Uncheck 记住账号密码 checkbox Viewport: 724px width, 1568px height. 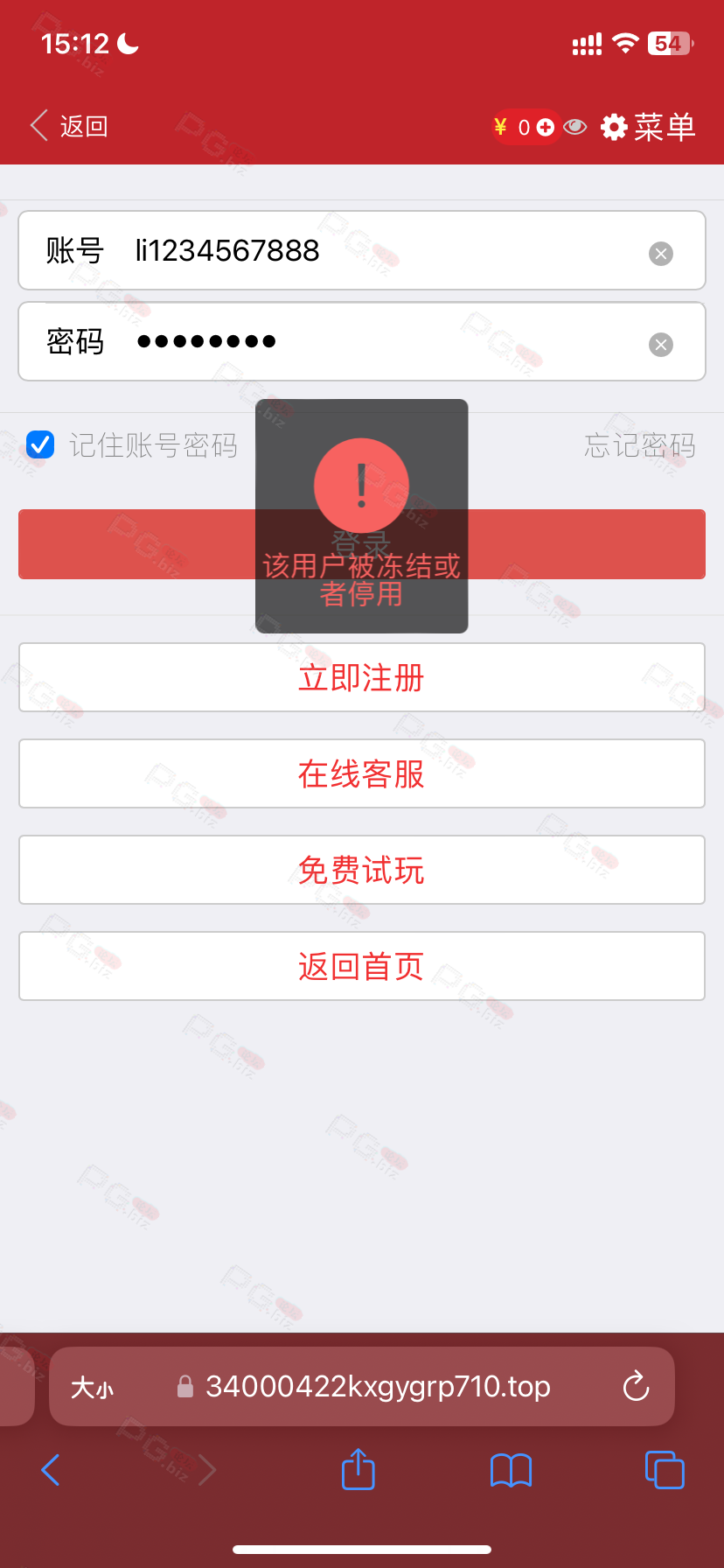(40, 444)
